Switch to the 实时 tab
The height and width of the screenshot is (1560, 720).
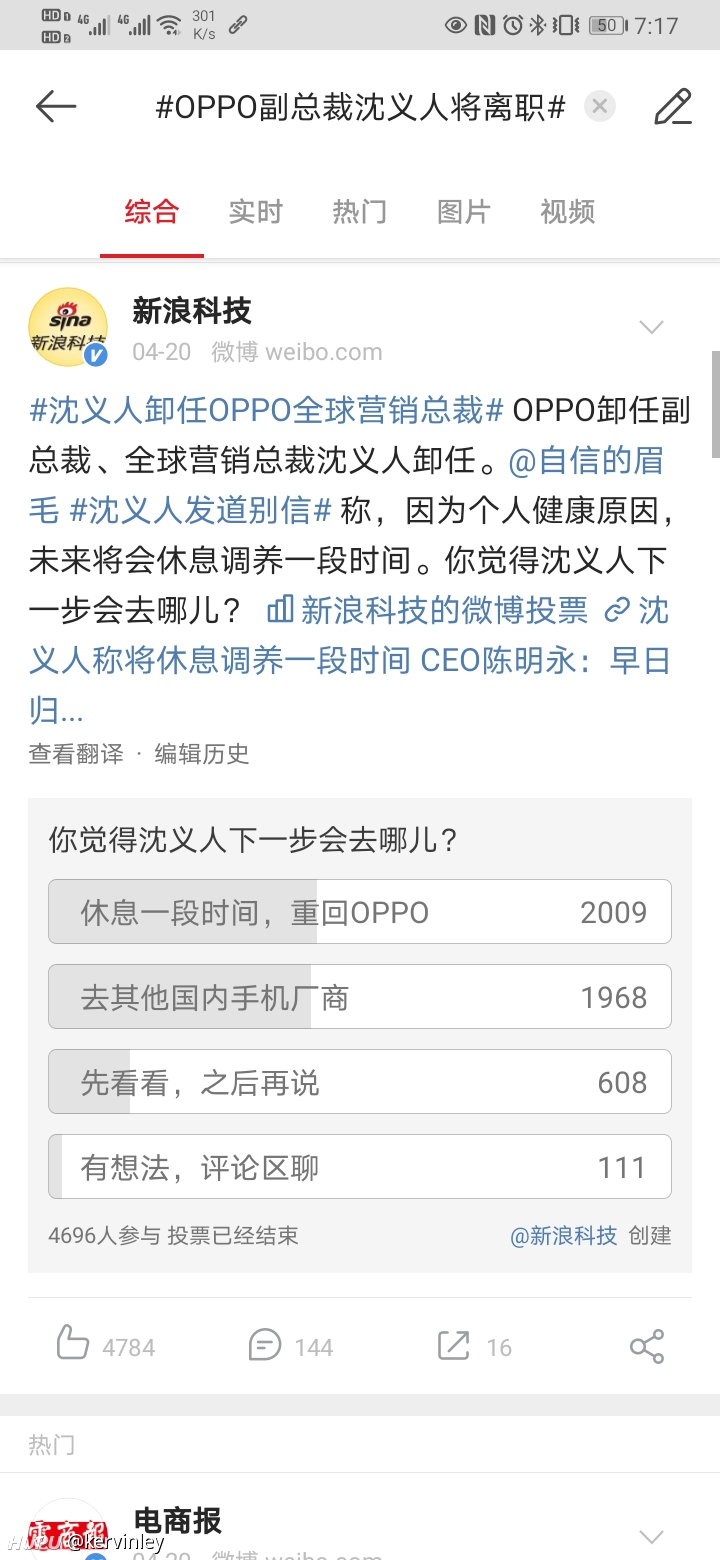pyautogui.click(x=256, y=212)
